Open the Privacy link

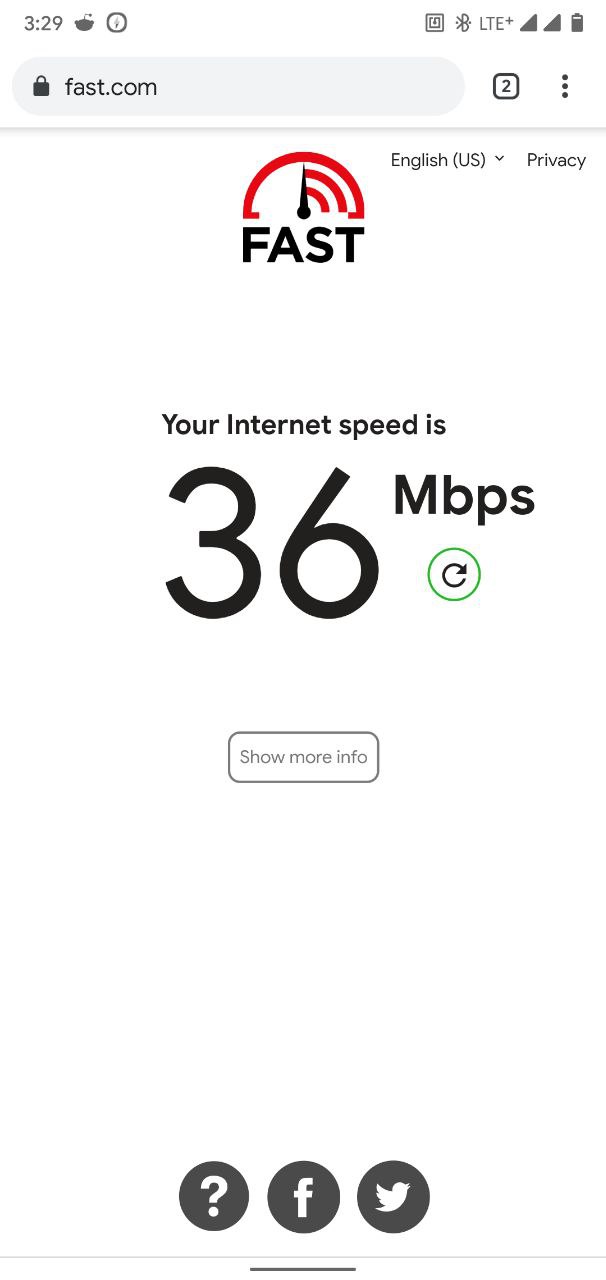(x=556, y=160)
